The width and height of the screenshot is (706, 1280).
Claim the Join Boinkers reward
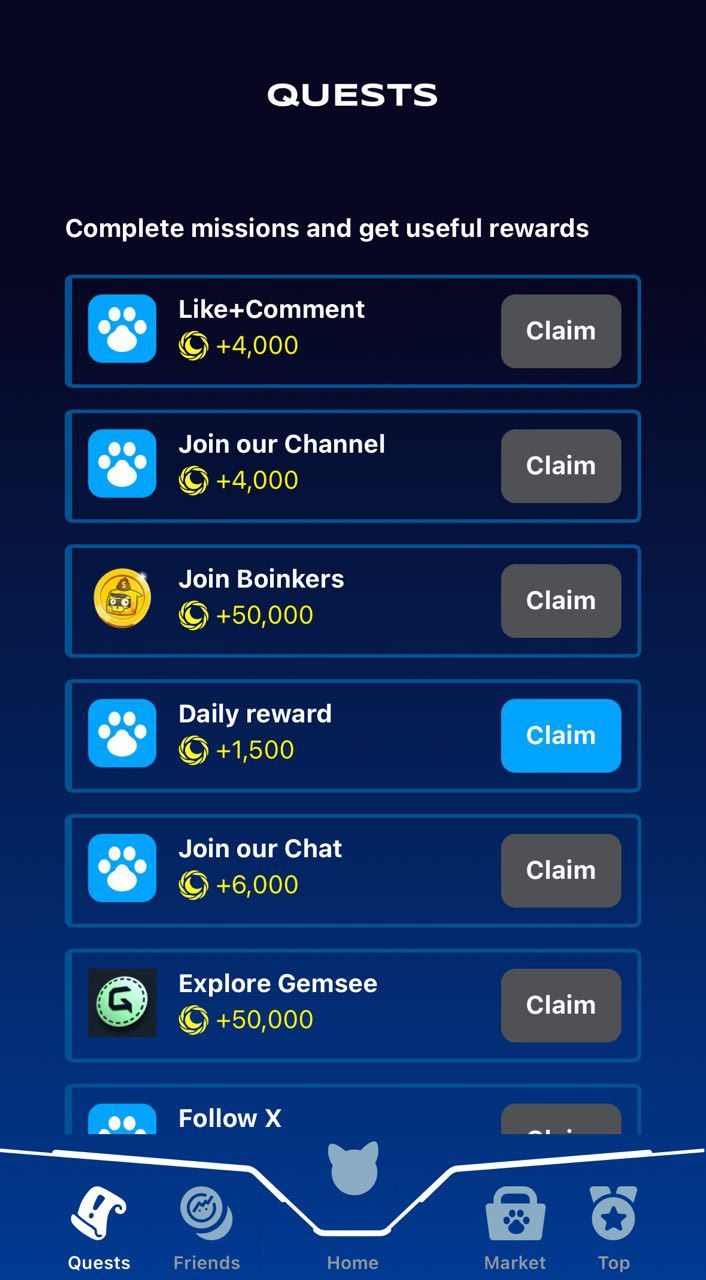560,601
